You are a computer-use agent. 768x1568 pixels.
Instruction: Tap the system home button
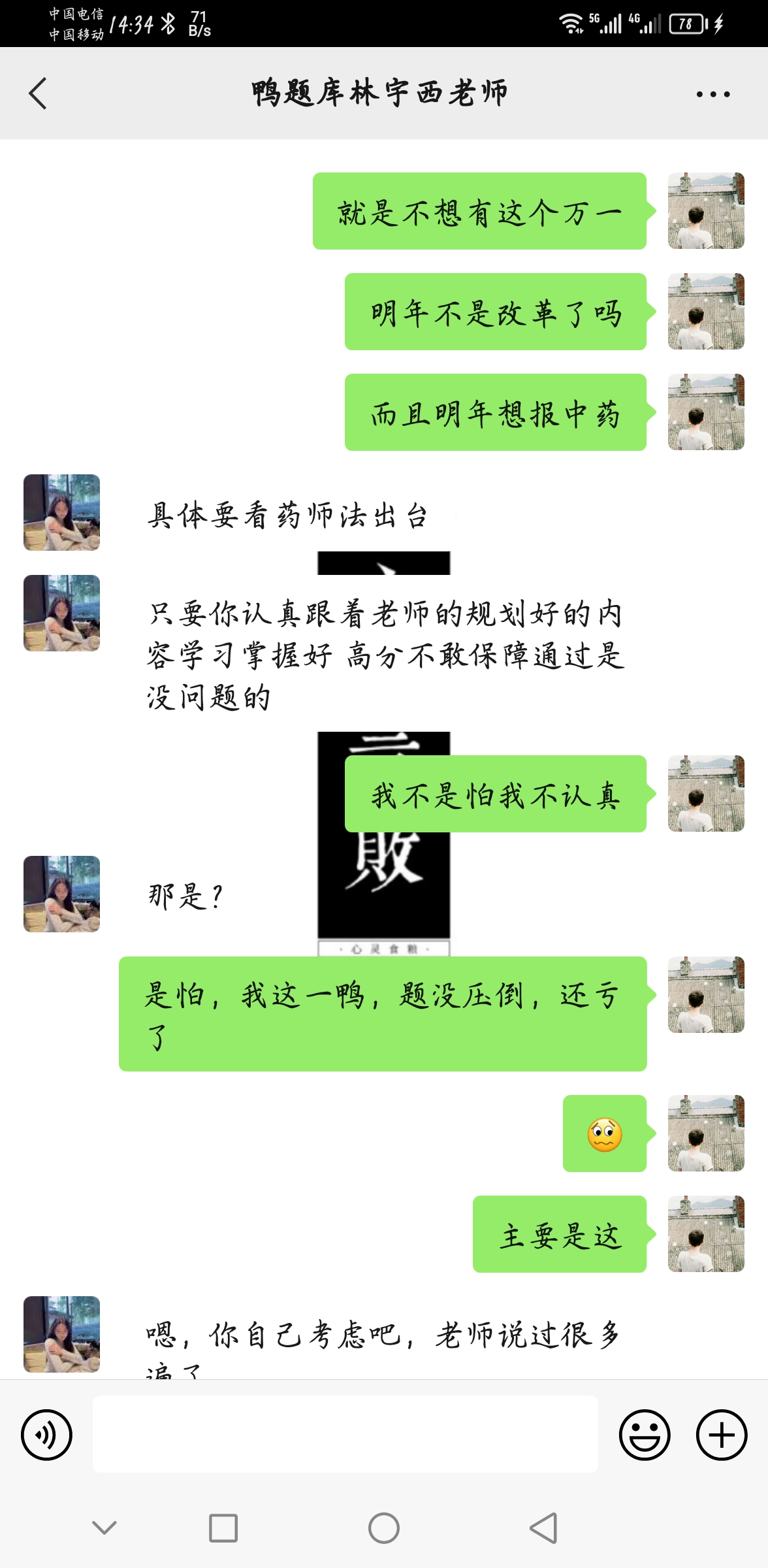pos(384,1528)
